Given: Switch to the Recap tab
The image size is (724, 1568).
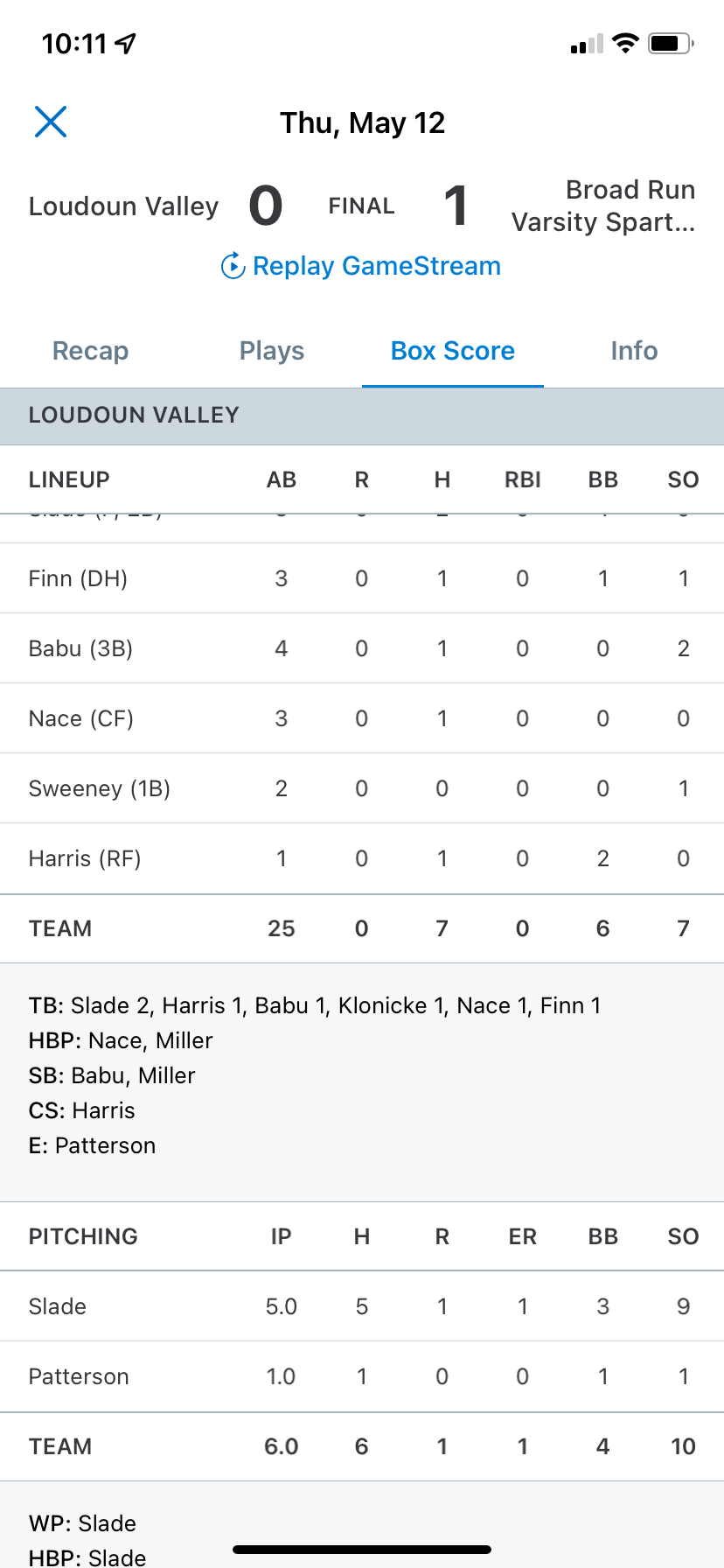Looking at the screenshot, I should [x=90, y=351].
